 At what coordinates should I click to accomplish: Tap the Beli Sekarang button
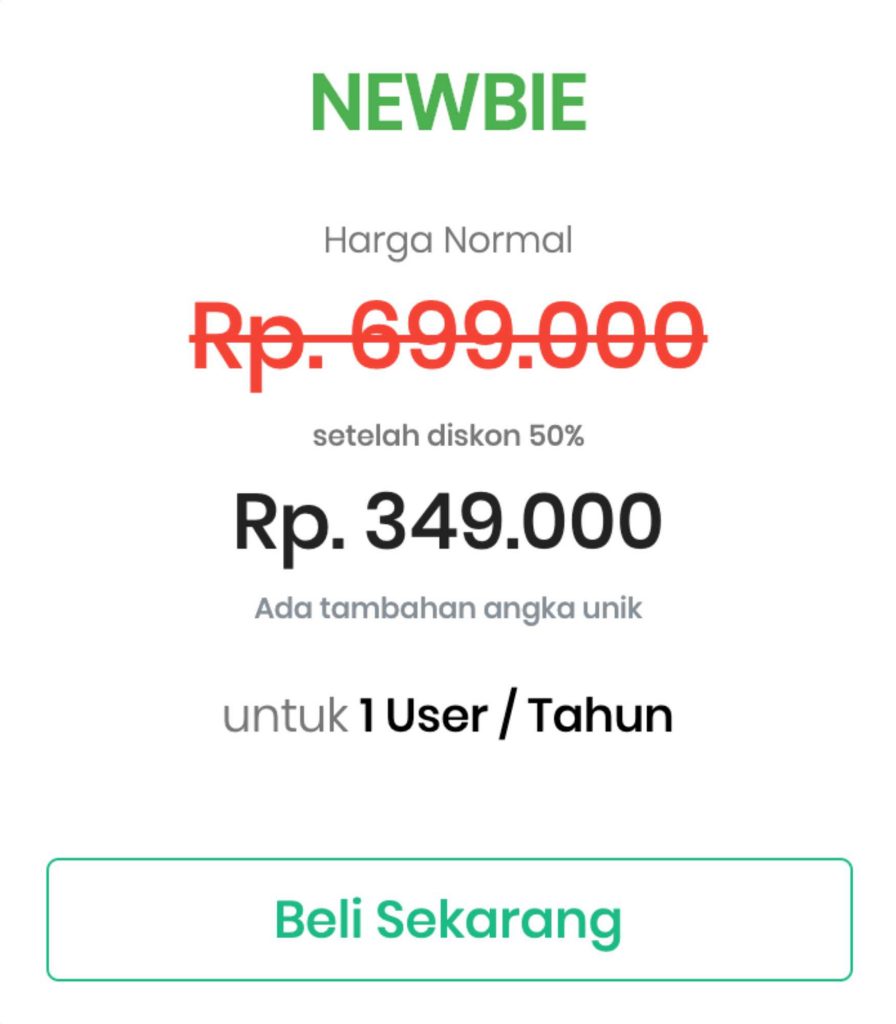[449, 919]
